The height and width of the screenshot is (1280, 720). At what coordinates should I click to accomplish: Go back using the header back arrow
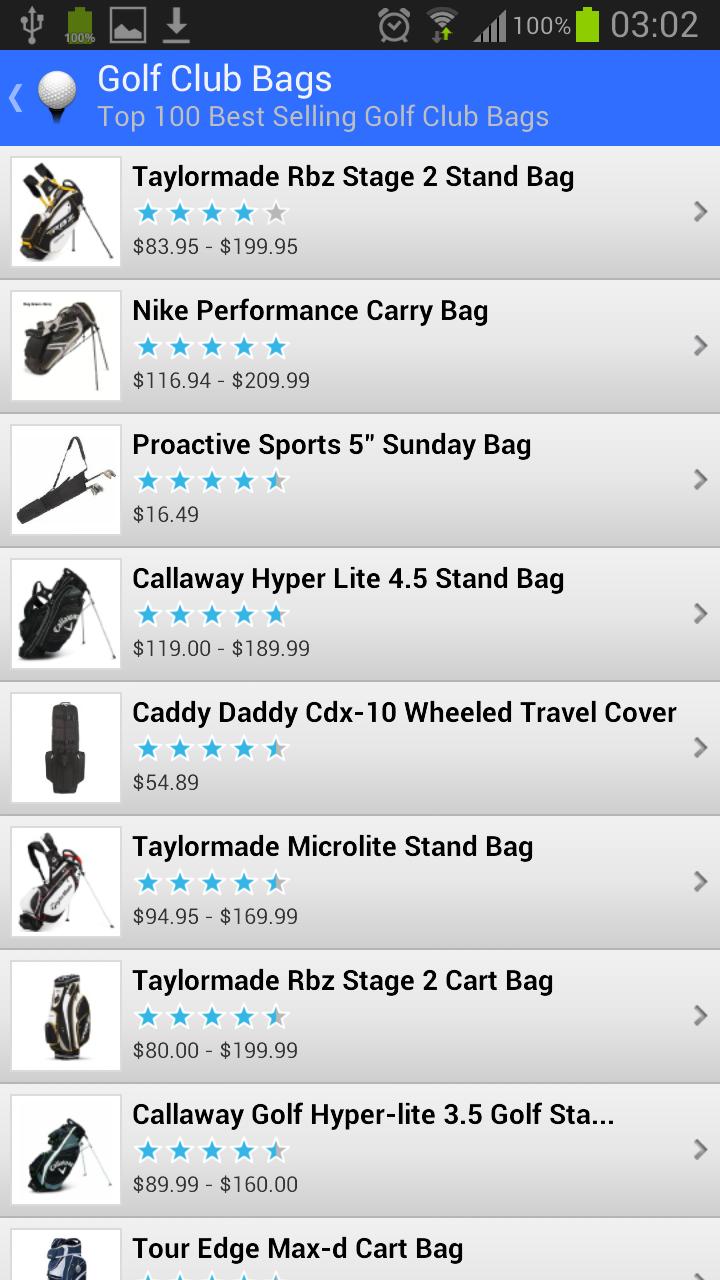click(x=14, y=97)
